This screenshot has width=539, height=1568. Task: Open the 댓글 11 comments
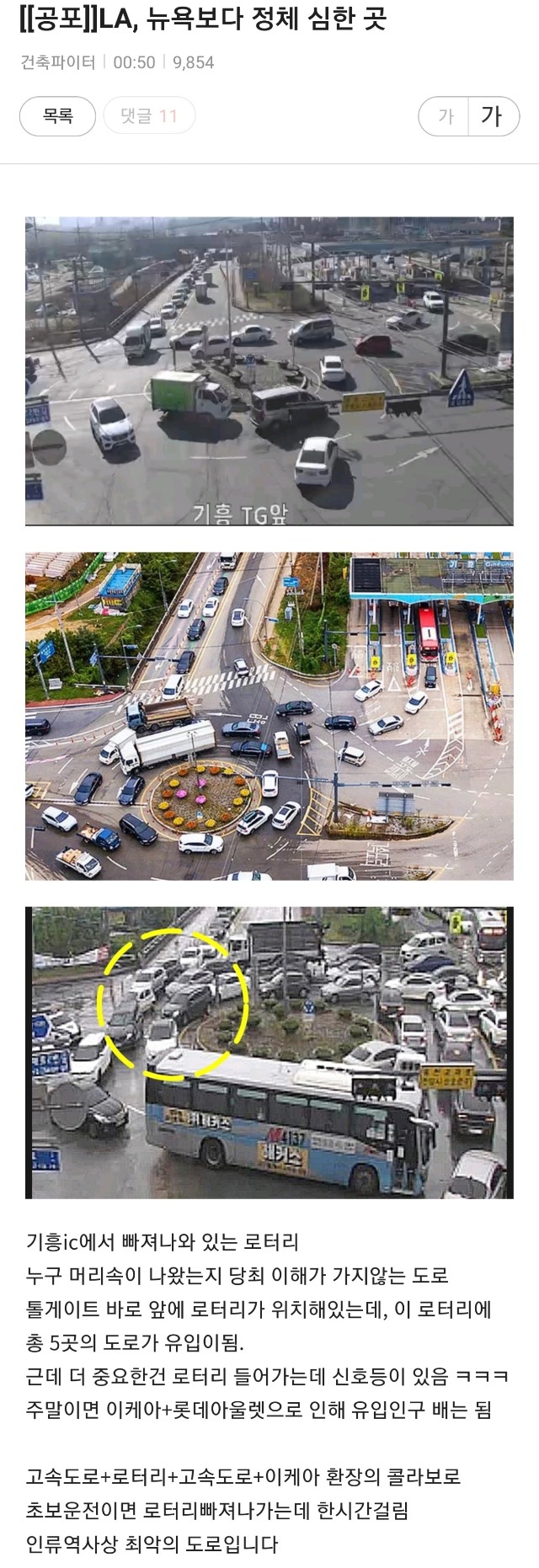coord(149,116)
